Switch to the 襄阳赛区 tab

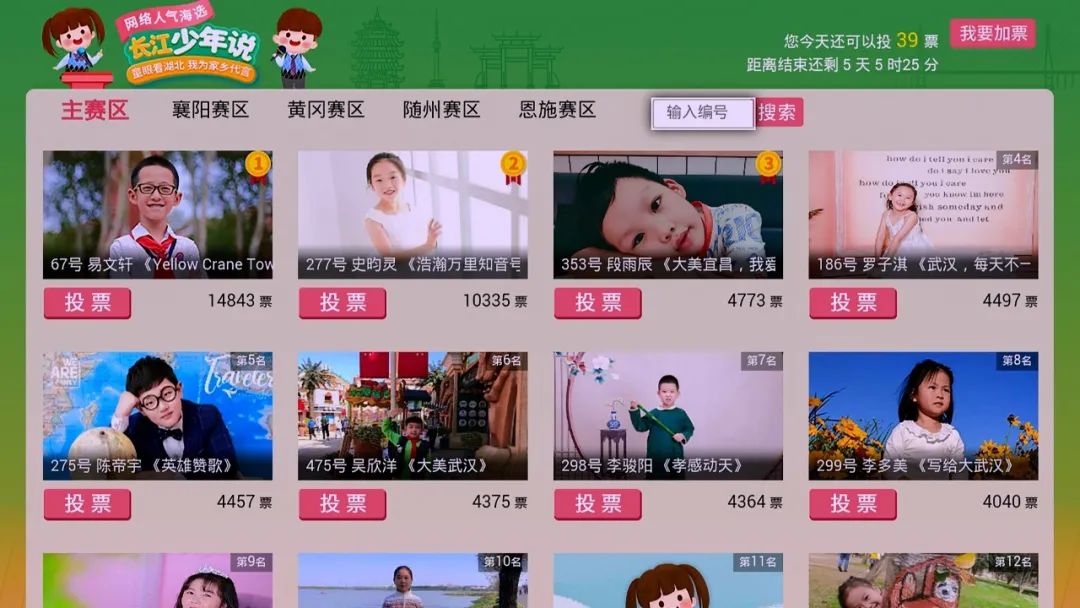click(210, 110)
